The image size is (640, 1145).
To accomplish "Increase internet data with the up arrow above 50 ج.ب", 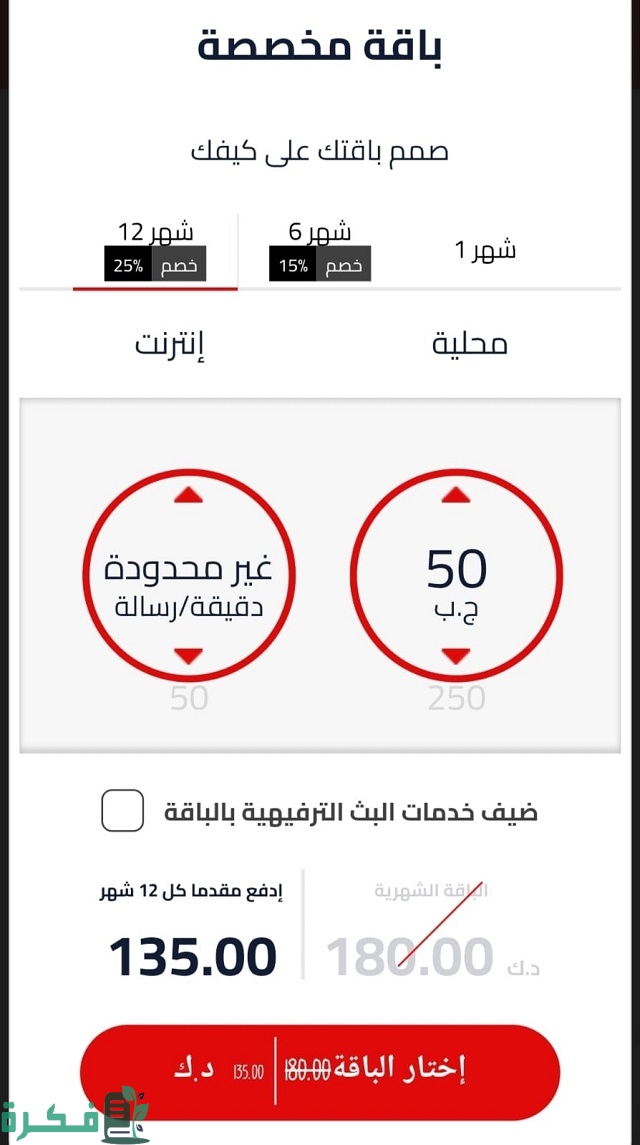I will [x=456, y=495].
